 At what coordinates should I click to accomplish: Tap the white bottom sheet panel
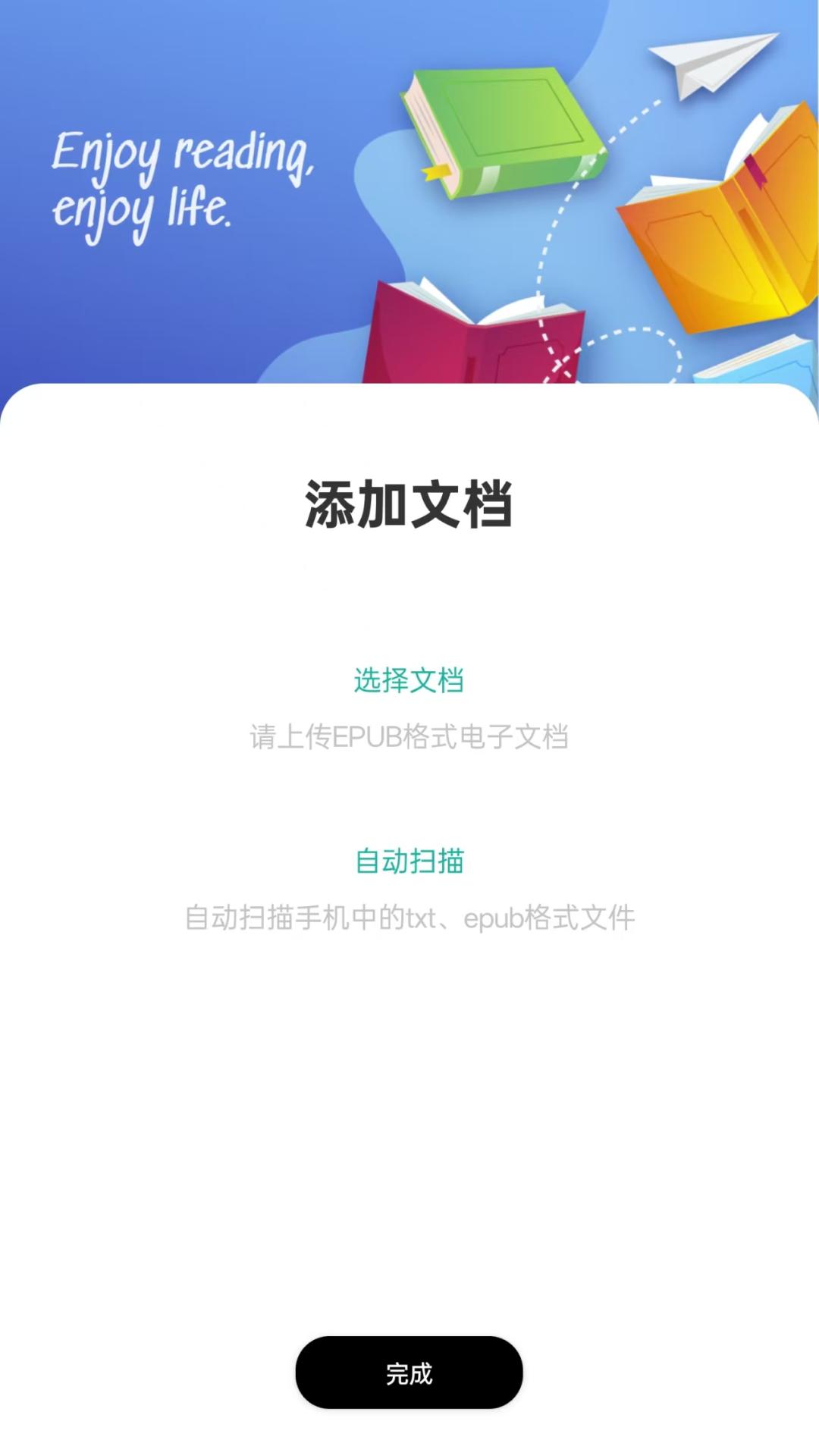click(409, 1100)
